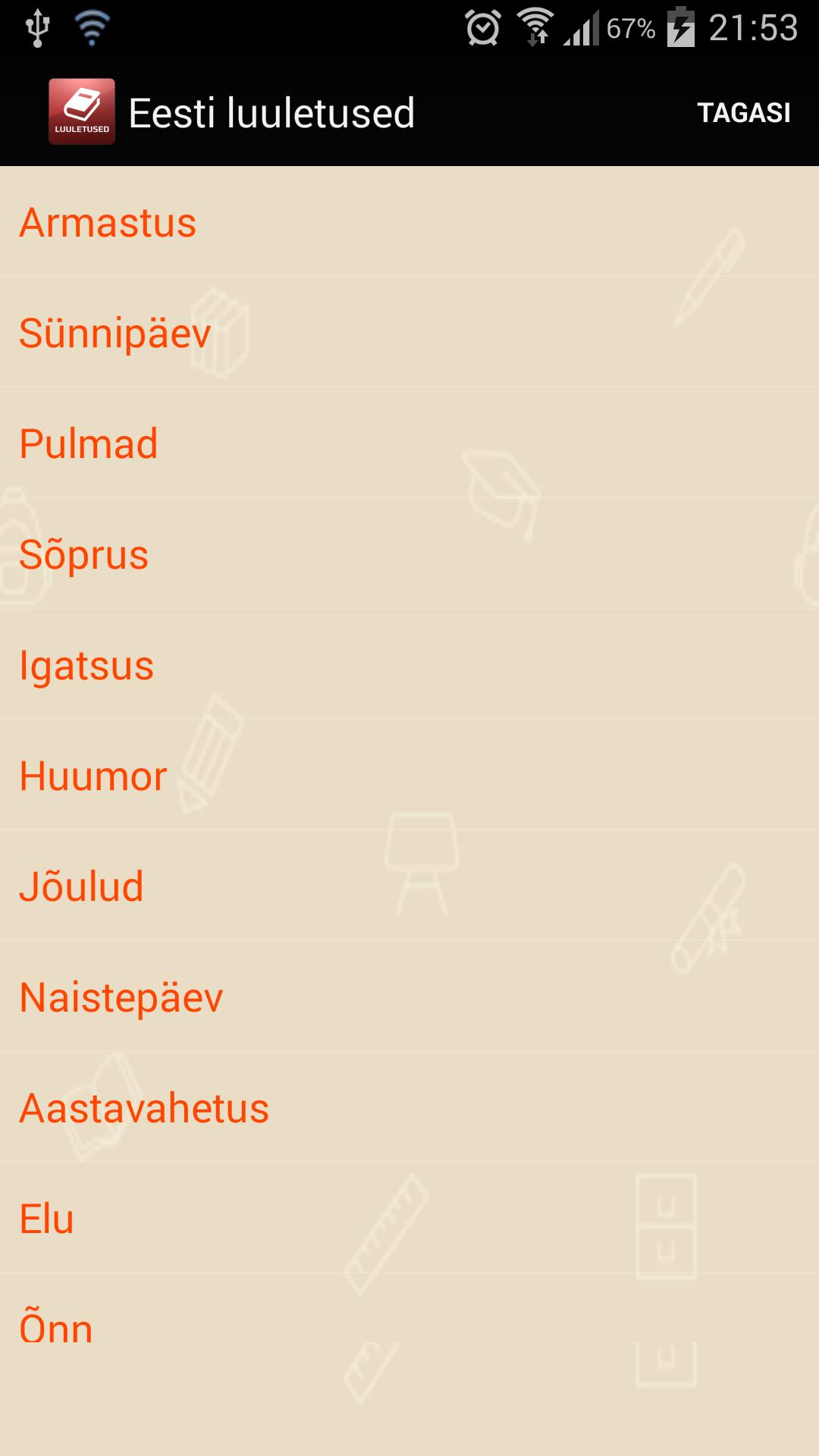
Task: Tap the Jõulud category
Action: (x=82, y=886)
